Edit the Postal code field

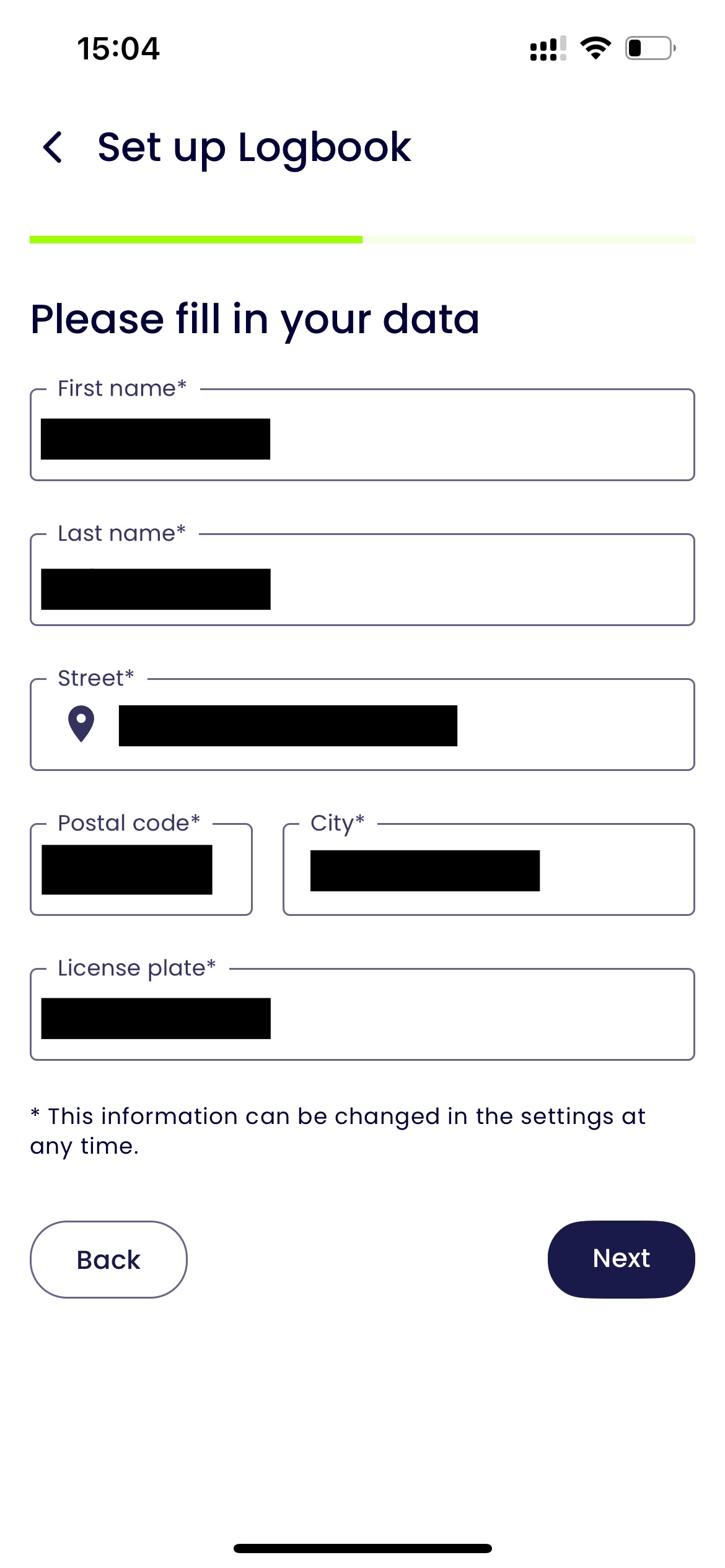tap(141, 869)
